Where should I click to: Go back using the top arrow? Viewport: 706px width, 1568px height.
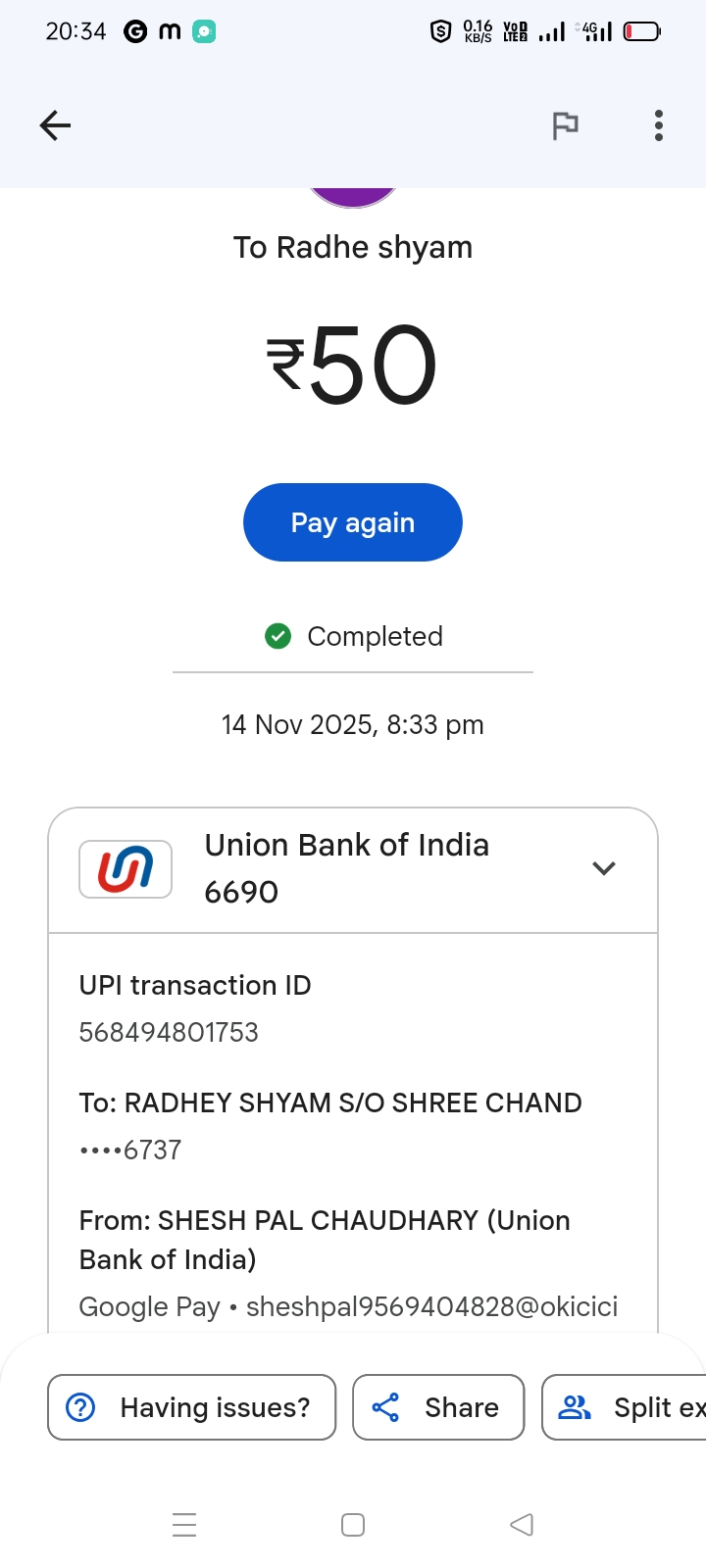click(55, 125)
